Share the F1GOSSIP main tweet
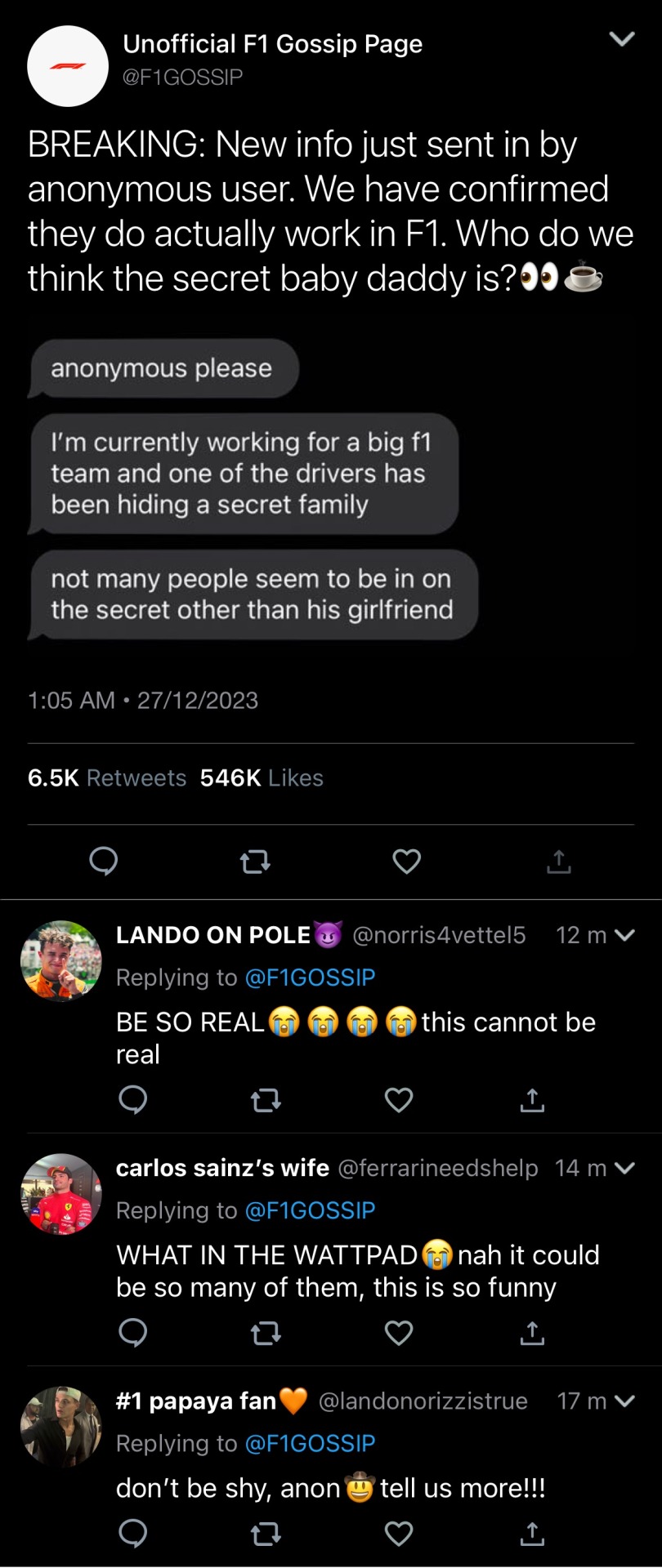The image size is (662, 1568). tap(558, 862)
